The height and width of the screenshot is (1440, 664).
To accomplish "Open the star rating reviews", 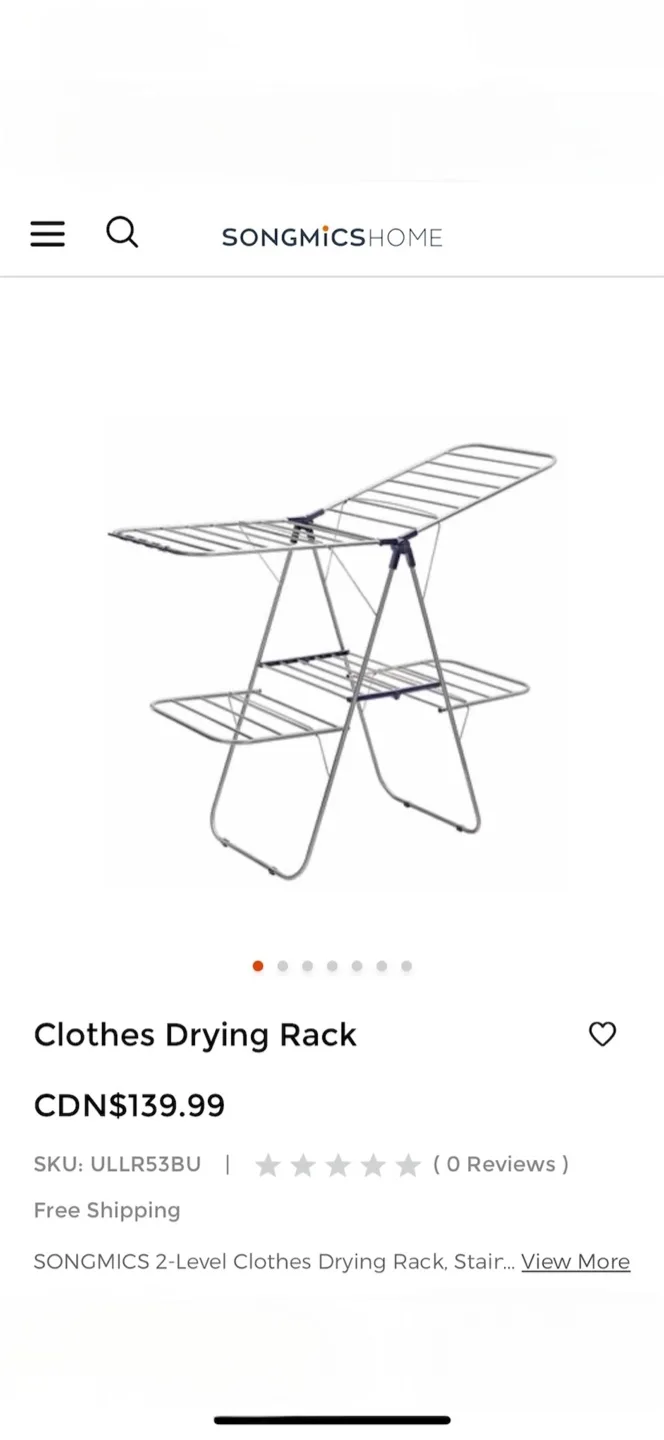I will click(x=411, y=1164).
